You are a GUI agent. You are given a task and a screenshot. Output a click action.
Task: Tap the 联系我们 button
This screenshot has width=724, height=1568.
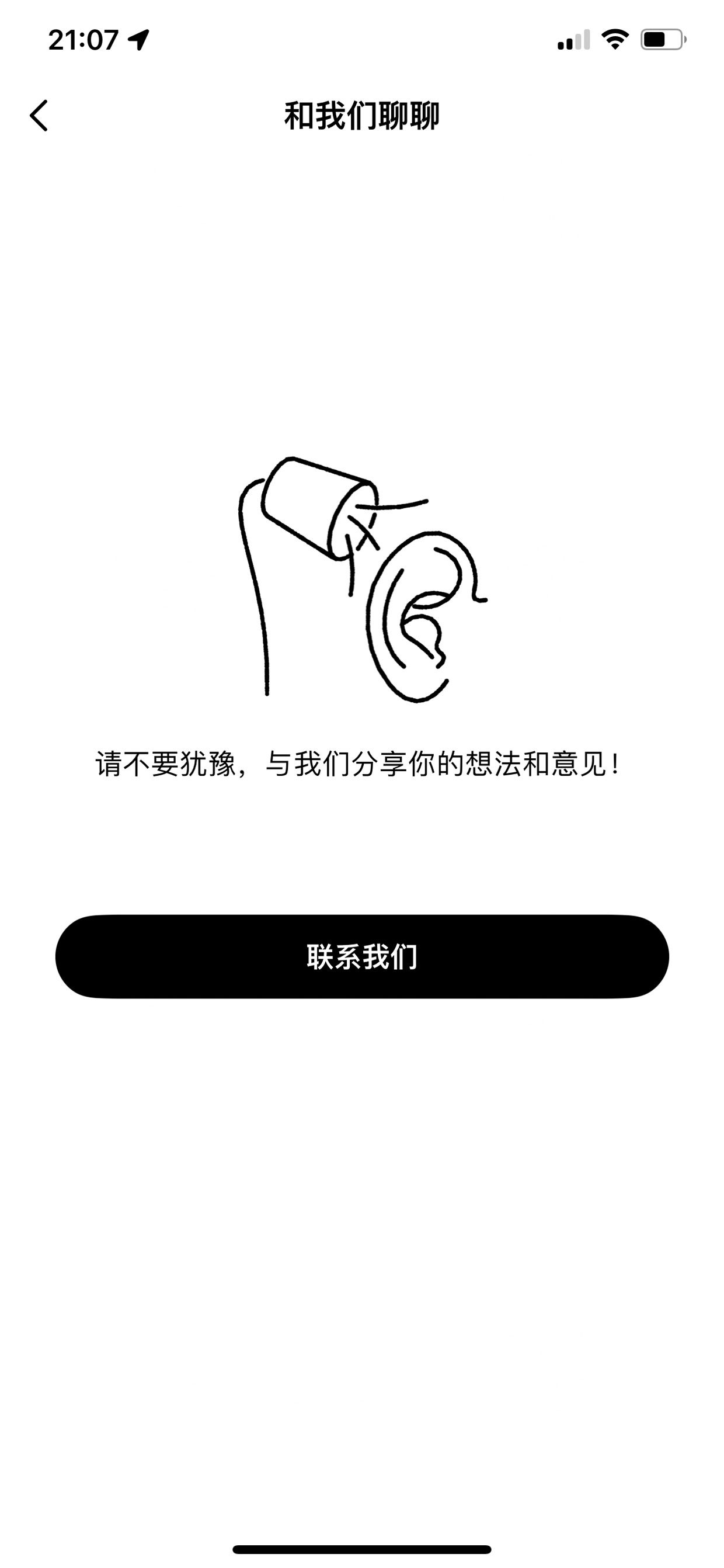[362, 956]
